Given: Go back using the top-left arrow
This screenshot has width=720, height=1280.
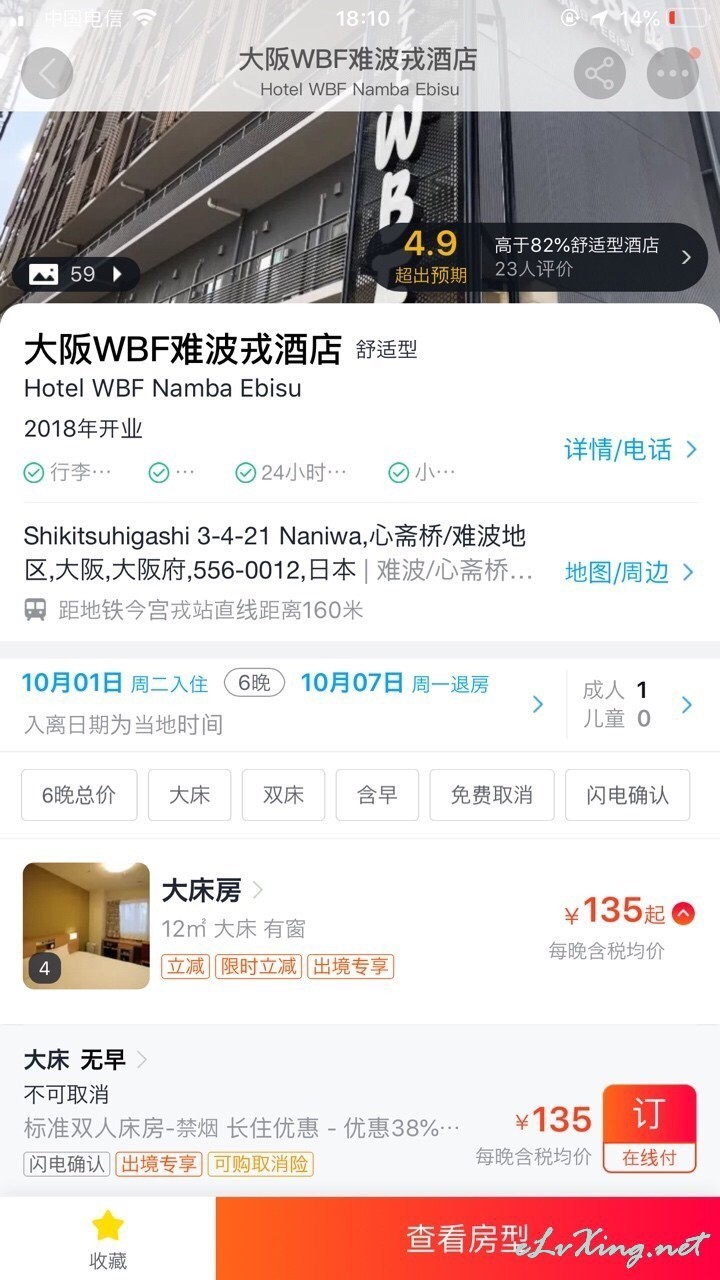Looking at the screenshot, I should [x=47, y=73].
